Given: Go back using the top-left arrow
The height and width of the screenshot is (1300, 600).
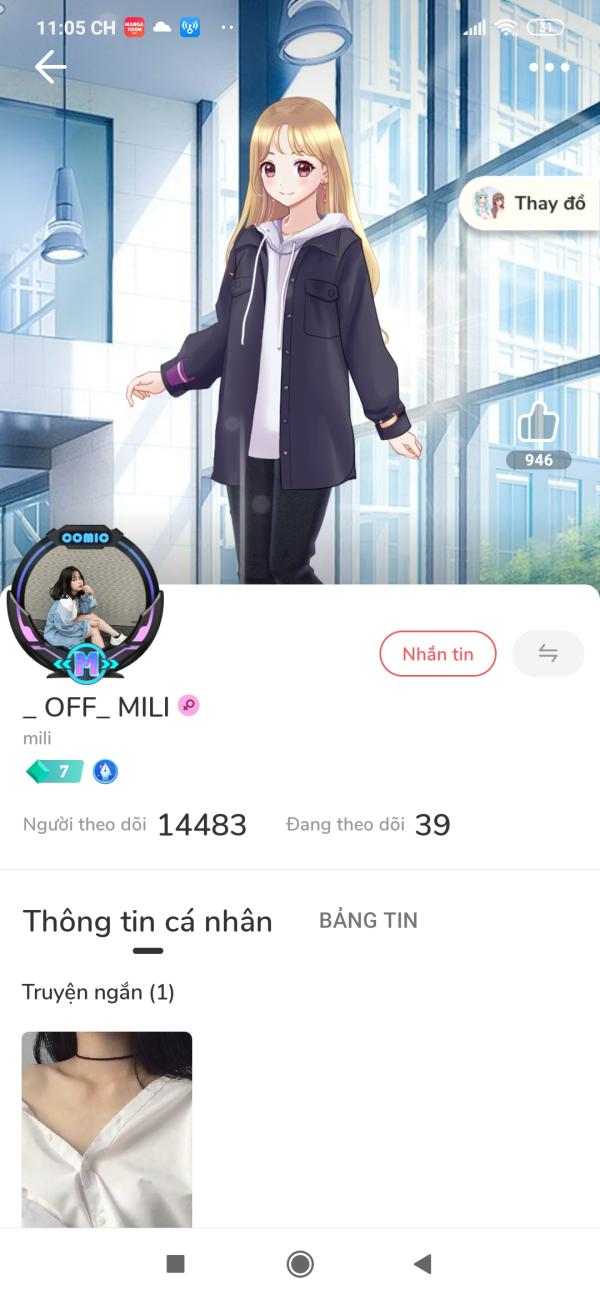Looking at the screenshot, I should click(x=50, y=67).
